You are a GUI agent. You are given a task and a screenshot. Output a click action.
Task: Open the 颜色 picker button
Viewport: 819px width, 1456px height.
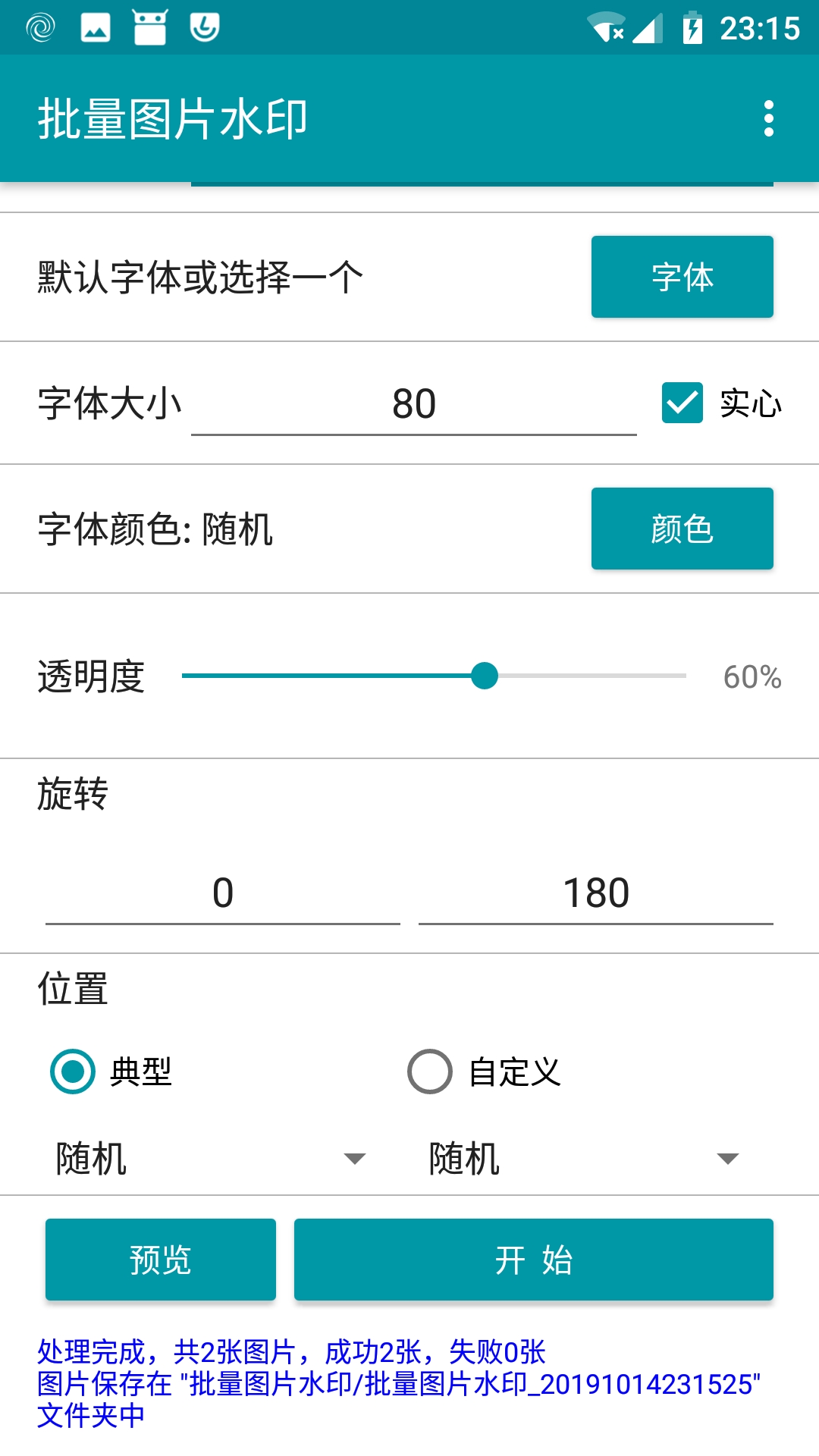[x=682, y=529]
